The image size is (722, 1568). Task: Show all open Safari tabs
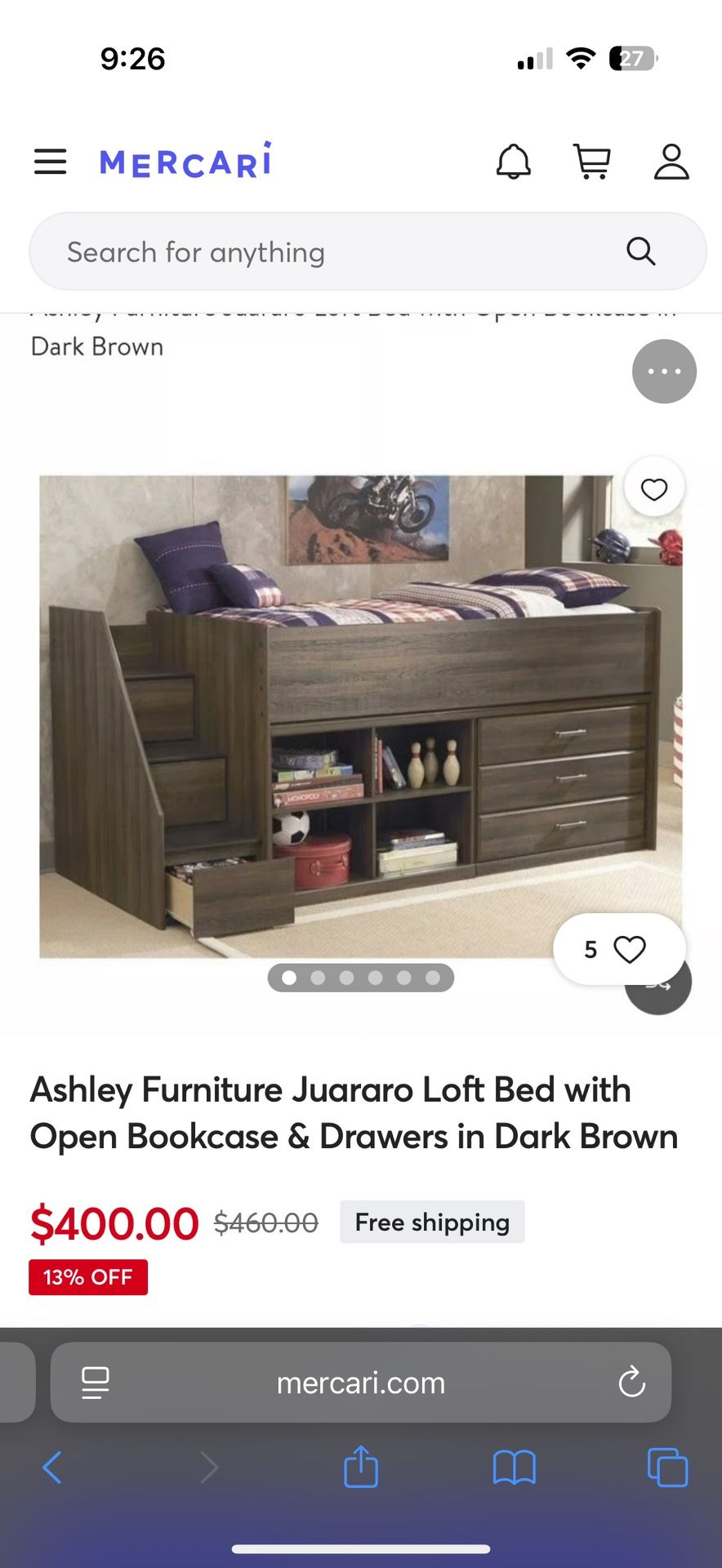click(x=667, y=1468)
